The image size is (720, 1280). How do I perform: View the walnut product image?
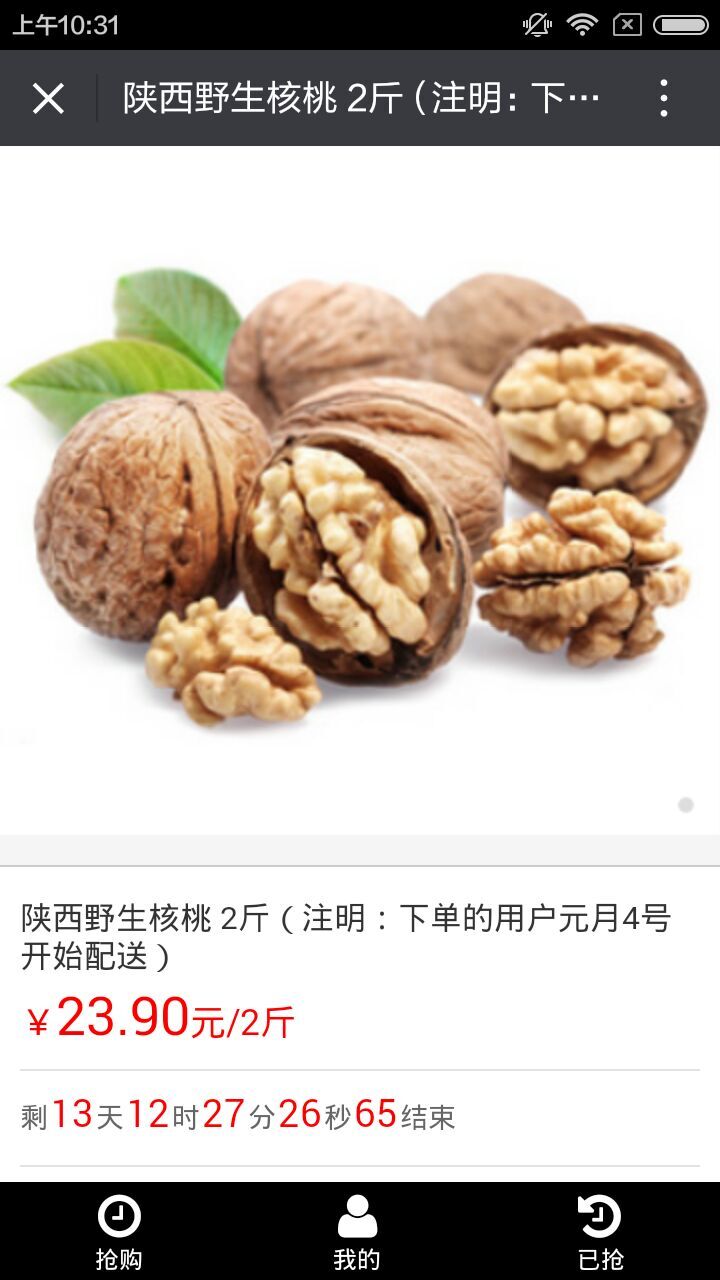(360, 490)
